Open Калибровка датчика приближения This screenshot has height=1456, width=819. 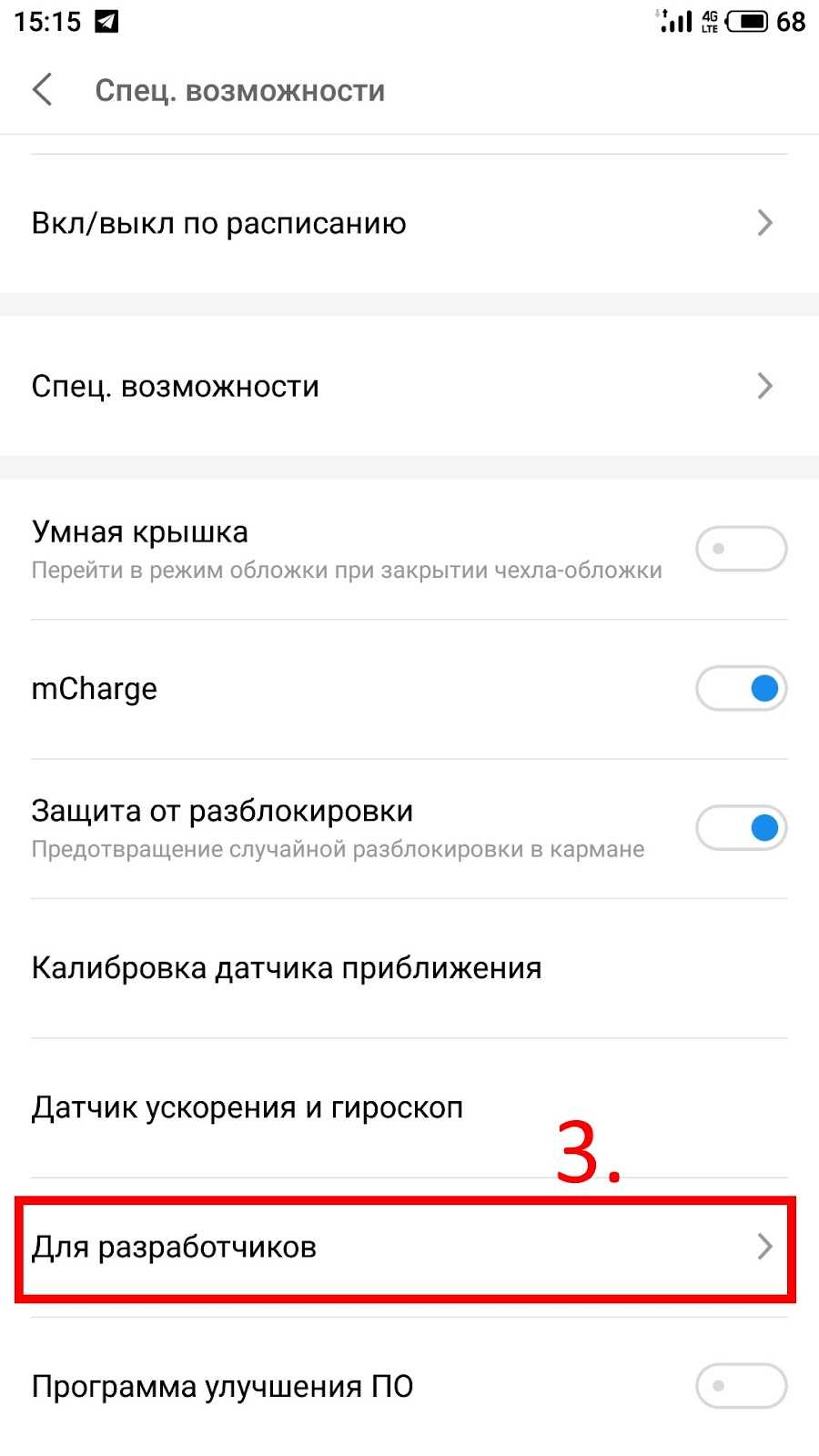[409, 968]
